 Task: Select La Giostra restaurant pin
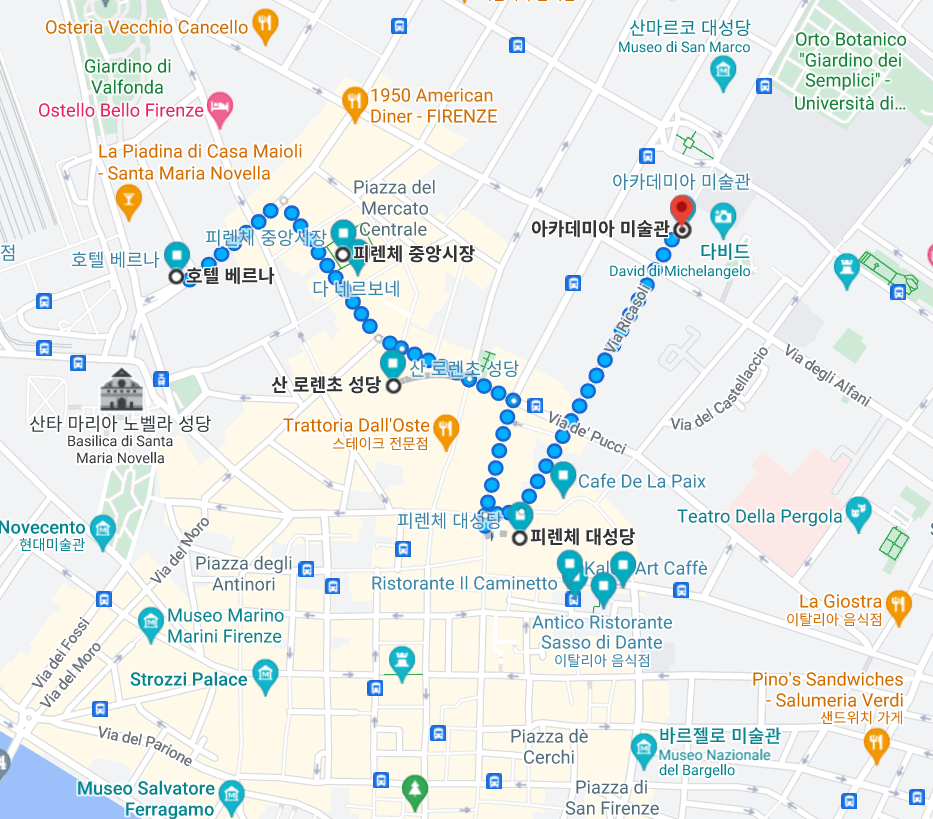pos(898,603)
